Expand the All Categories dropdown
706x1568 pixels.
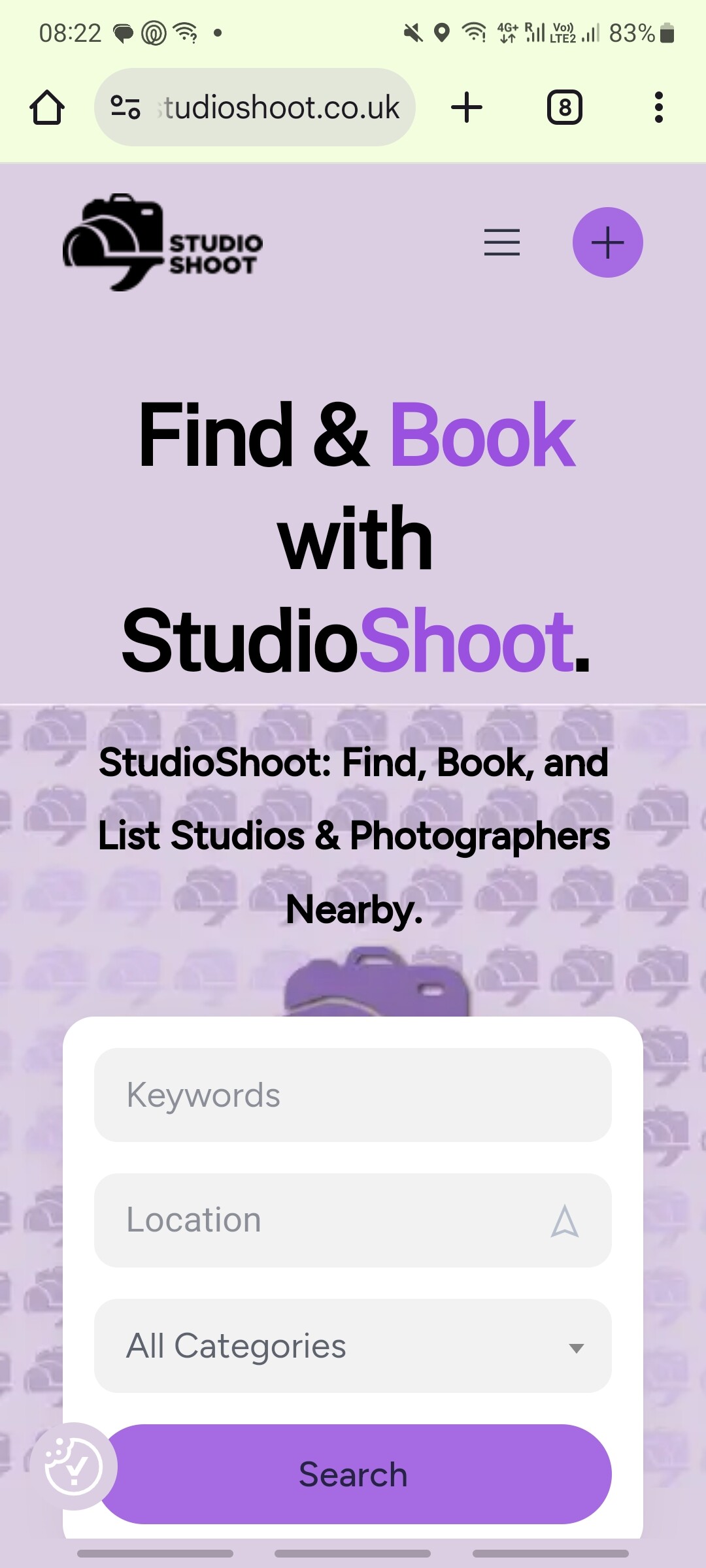(x=353, y=1346)
